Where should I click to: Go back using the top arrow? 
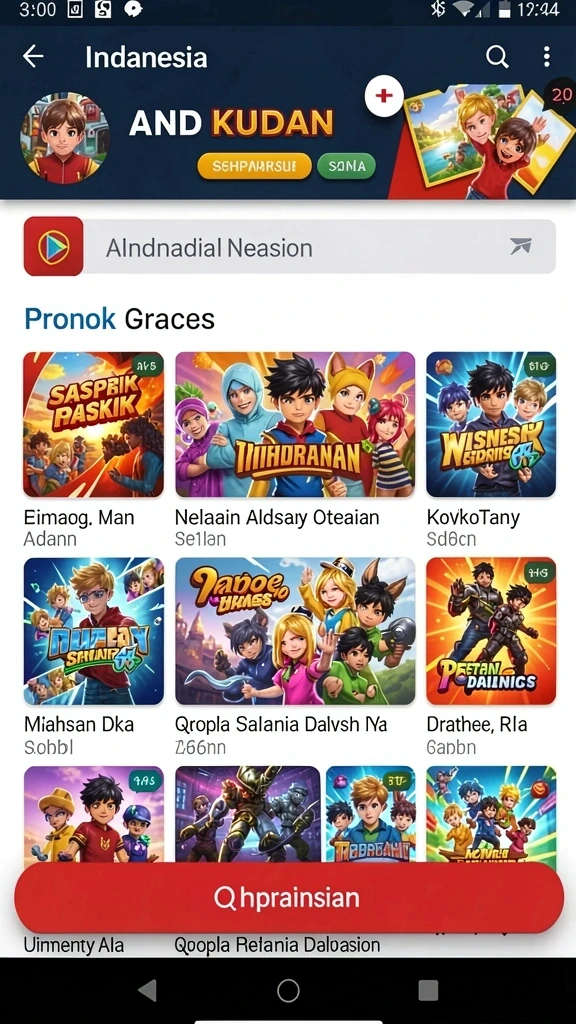(33, 57)
